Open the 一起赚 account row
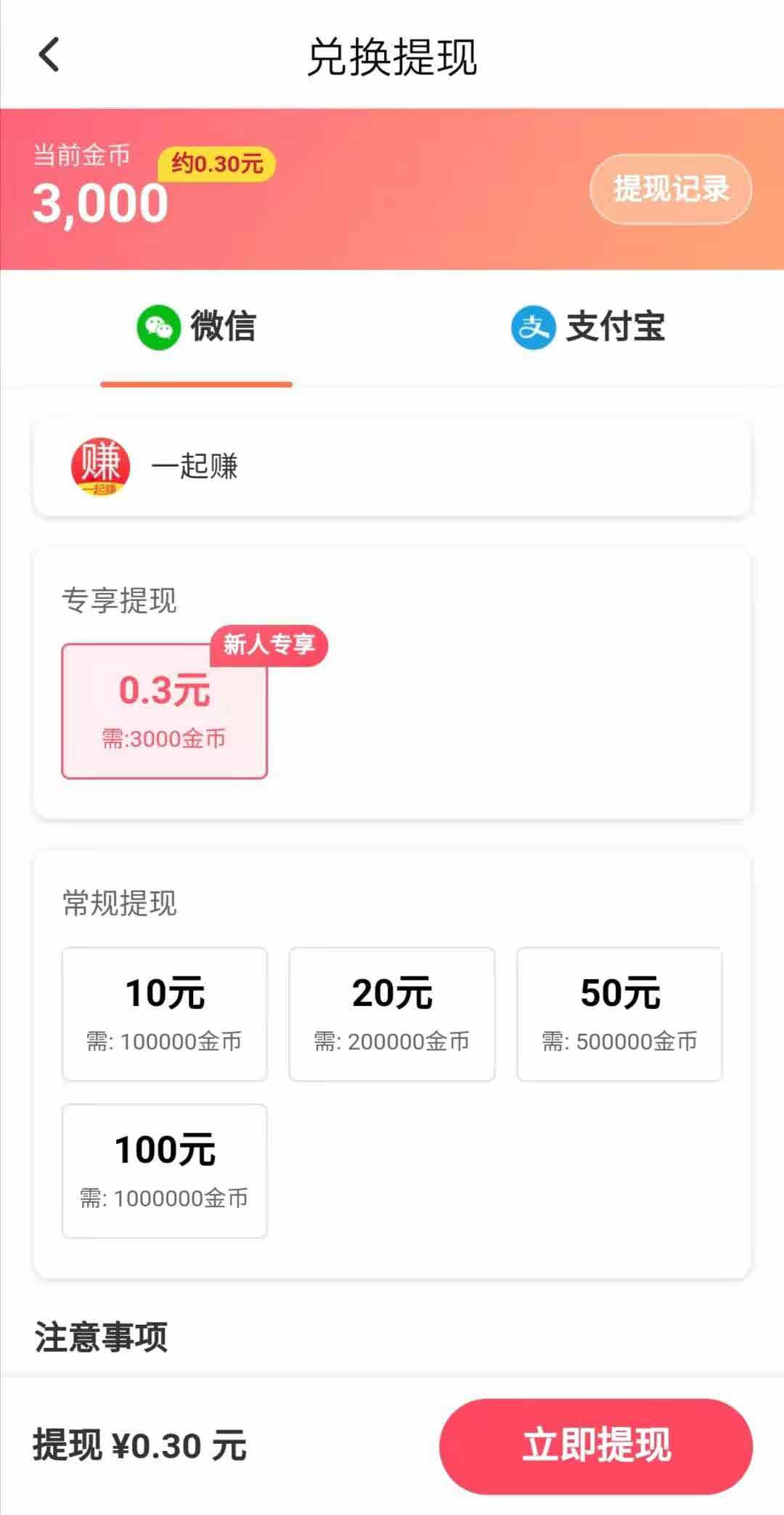The image size is (784, 1515). [x=392, y=467]
